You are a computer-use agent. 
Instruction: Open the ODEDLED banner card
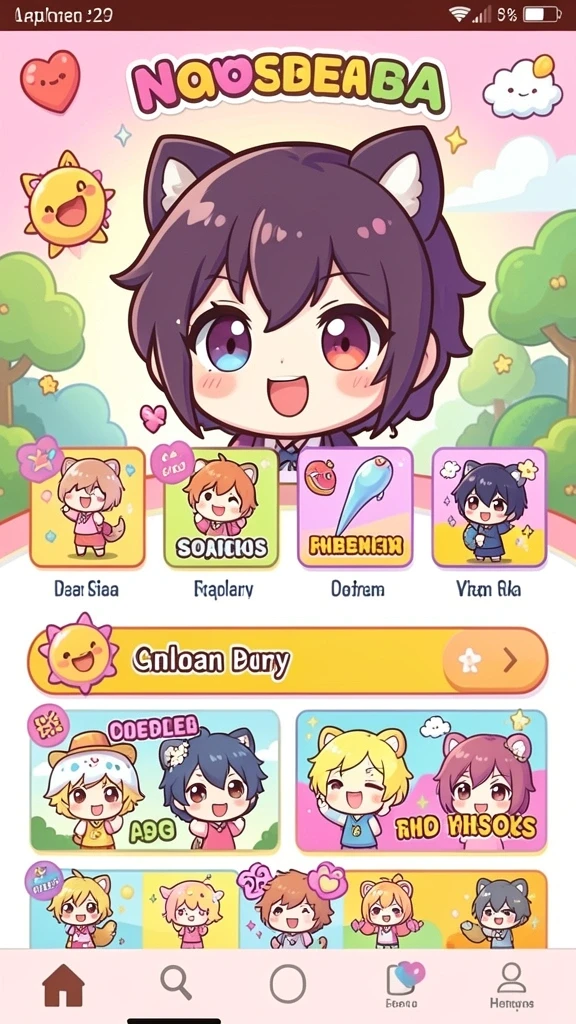[155, 781]
